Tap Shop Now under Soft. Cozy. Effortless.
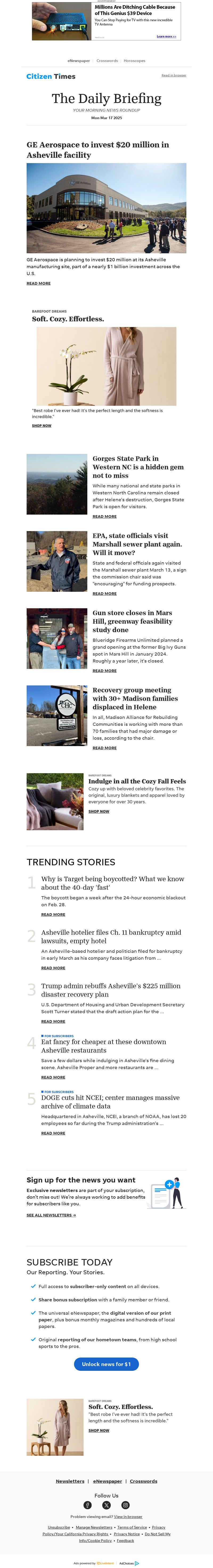 [x=41, y=425]
